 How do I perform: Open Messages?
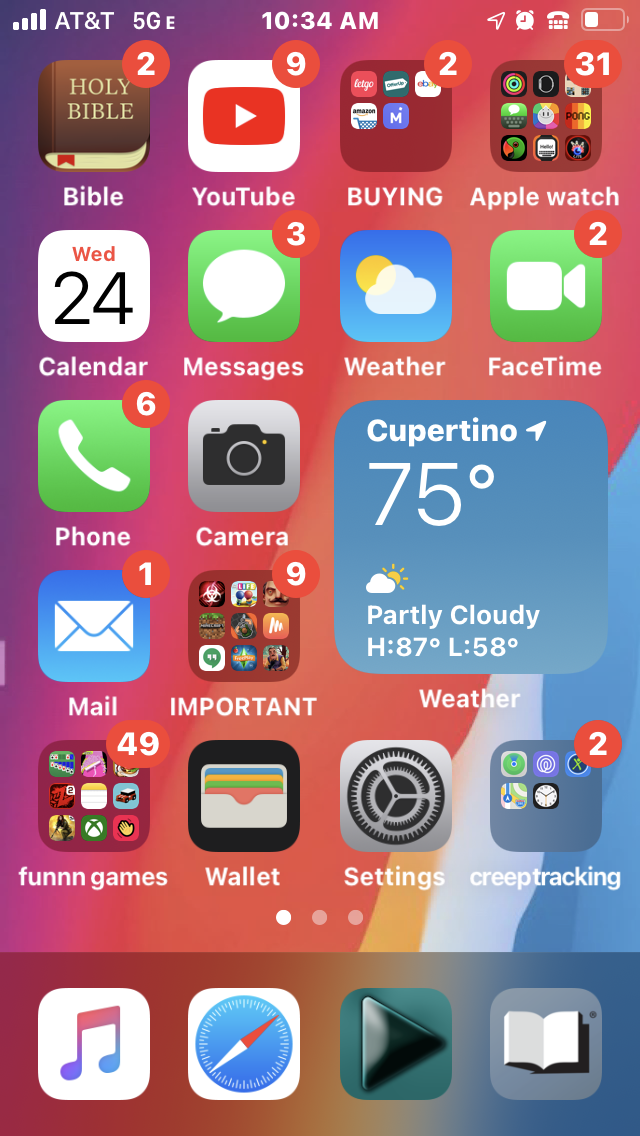(244, 286)
